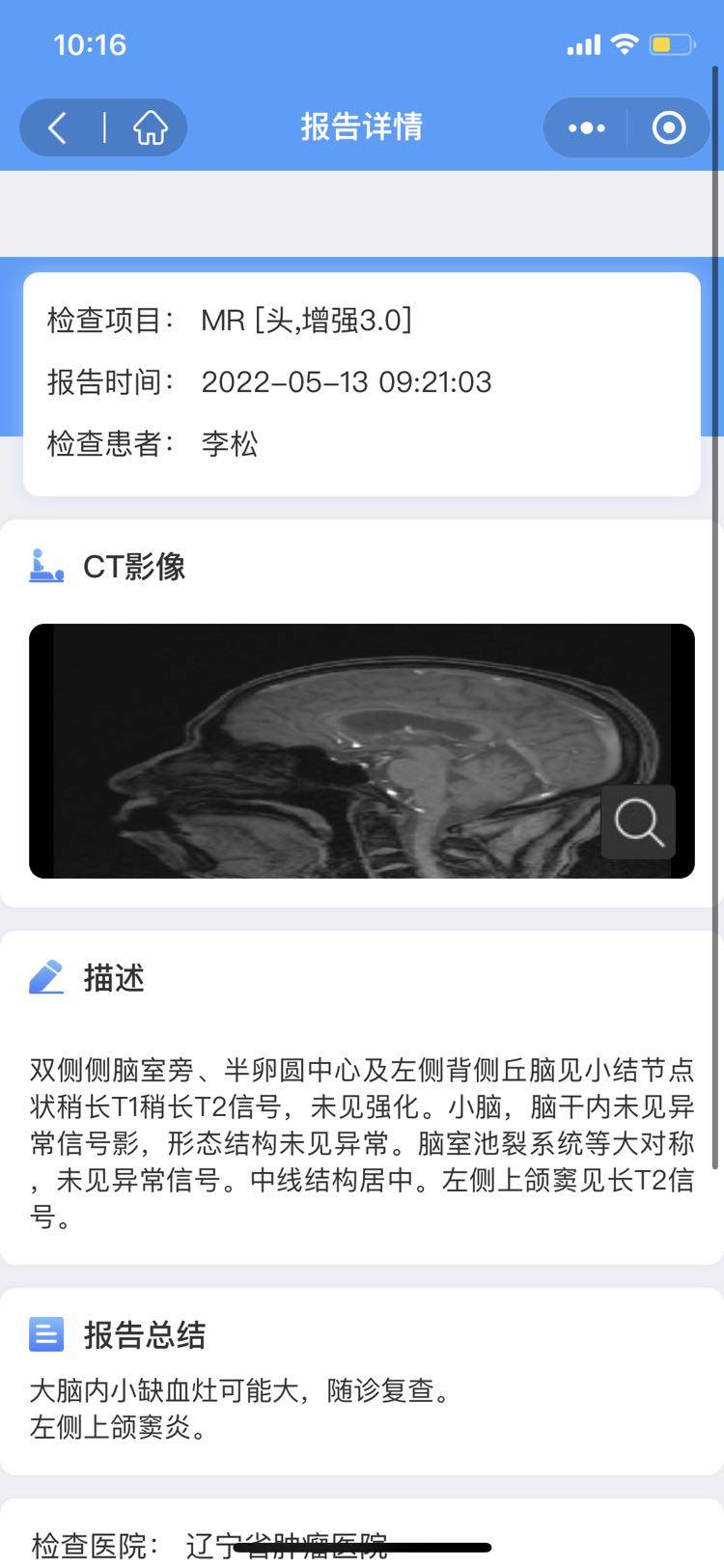Go back to the previous page
The width and height of the screenshot is (724, 1568).
[59, 127]
